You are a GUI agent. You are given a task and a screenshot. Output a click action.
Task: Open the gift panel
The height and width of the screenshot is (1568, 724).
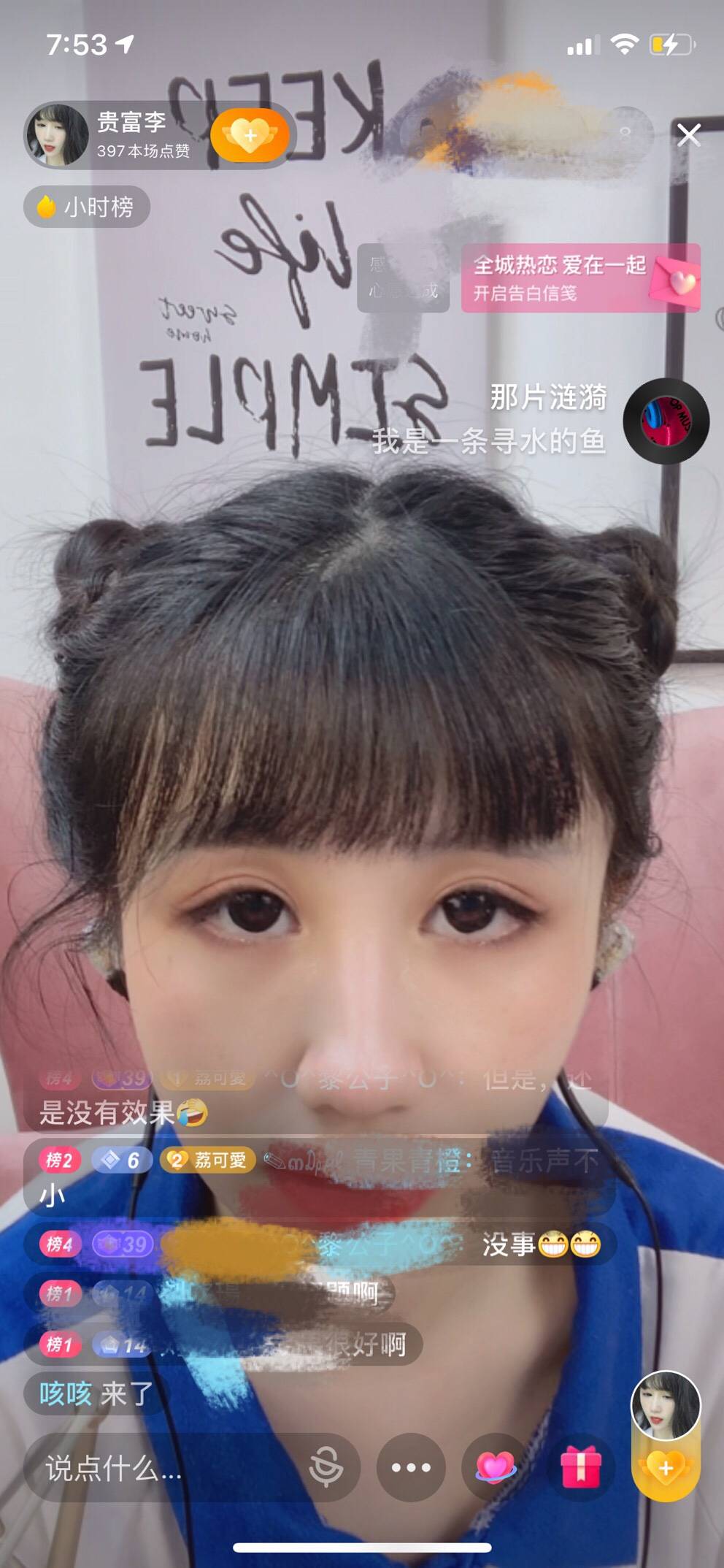(x=580, y=1467)
